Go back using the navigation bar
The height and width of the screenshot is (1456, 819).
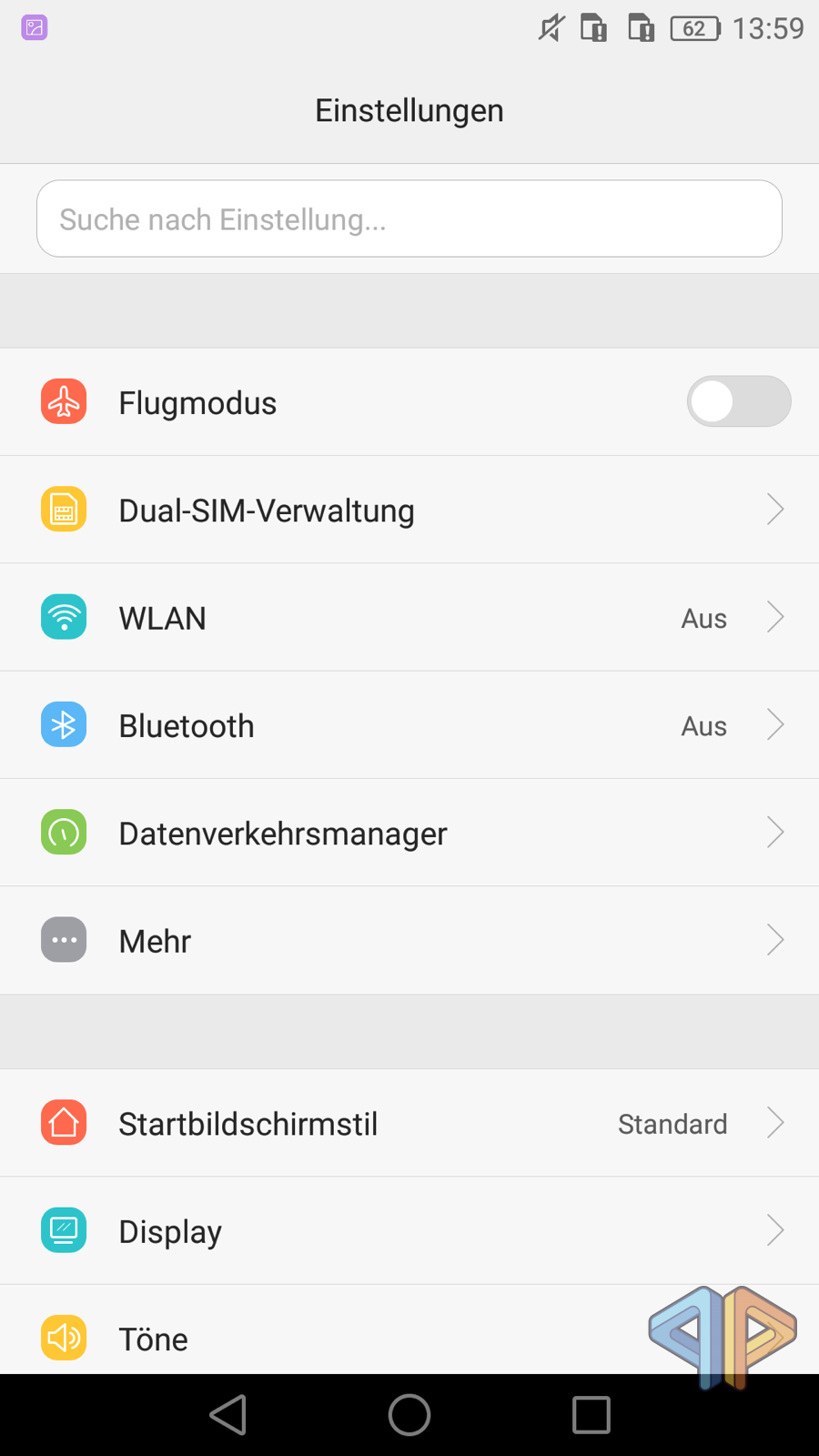point(228,1415)
